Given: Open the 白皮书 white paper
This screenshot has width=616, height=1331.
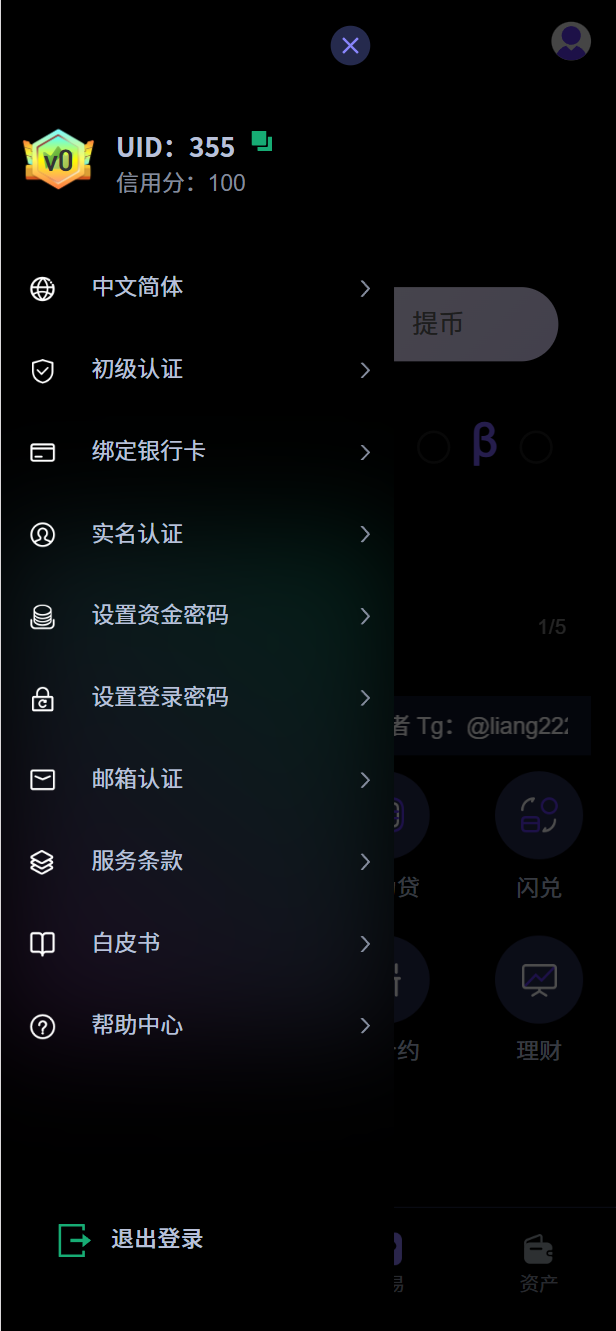Looking at the screenshot, I should (x=200, y=944).
